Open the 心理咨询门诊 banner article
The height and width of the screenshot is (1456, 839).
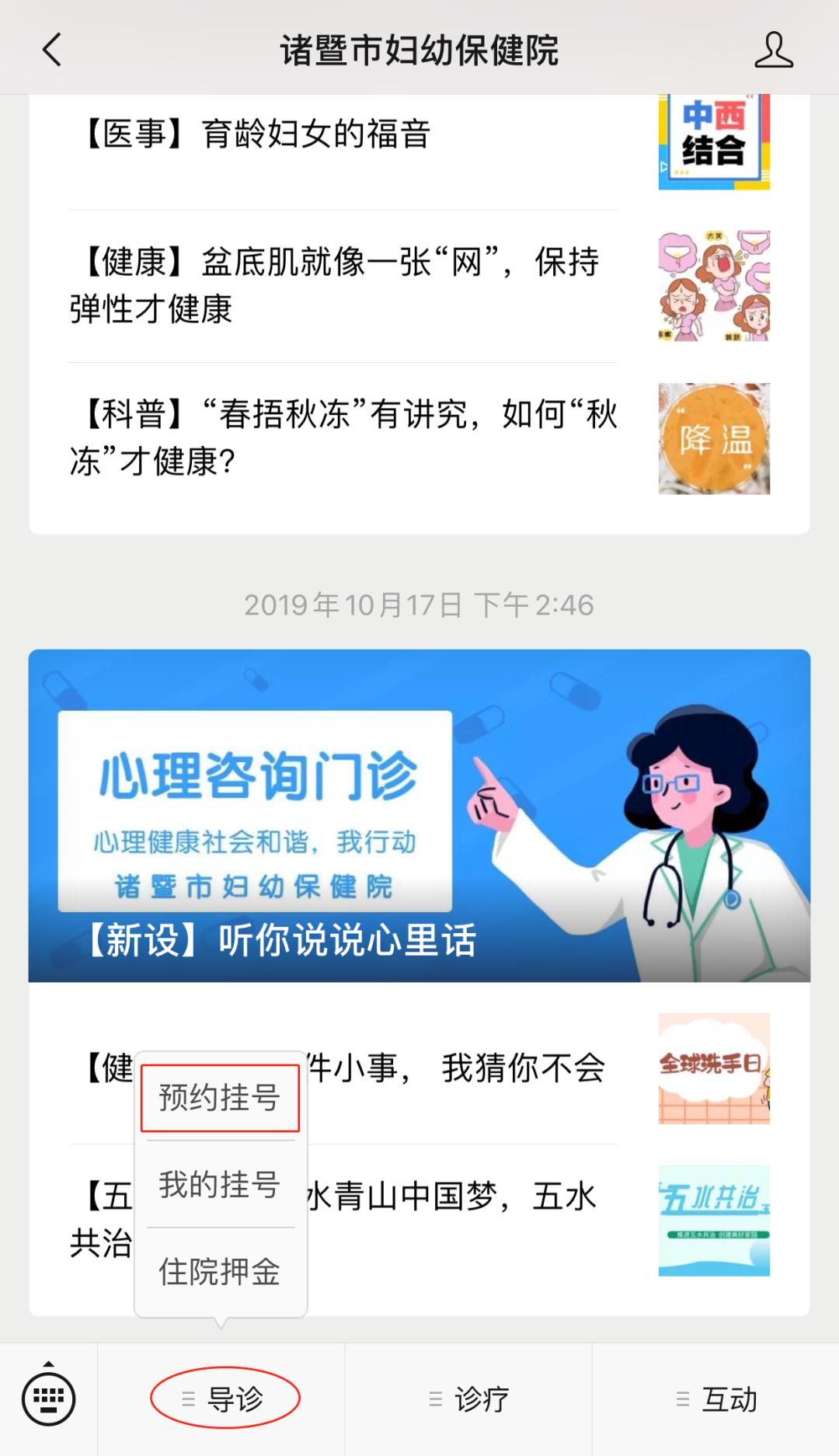pos(419,816)
